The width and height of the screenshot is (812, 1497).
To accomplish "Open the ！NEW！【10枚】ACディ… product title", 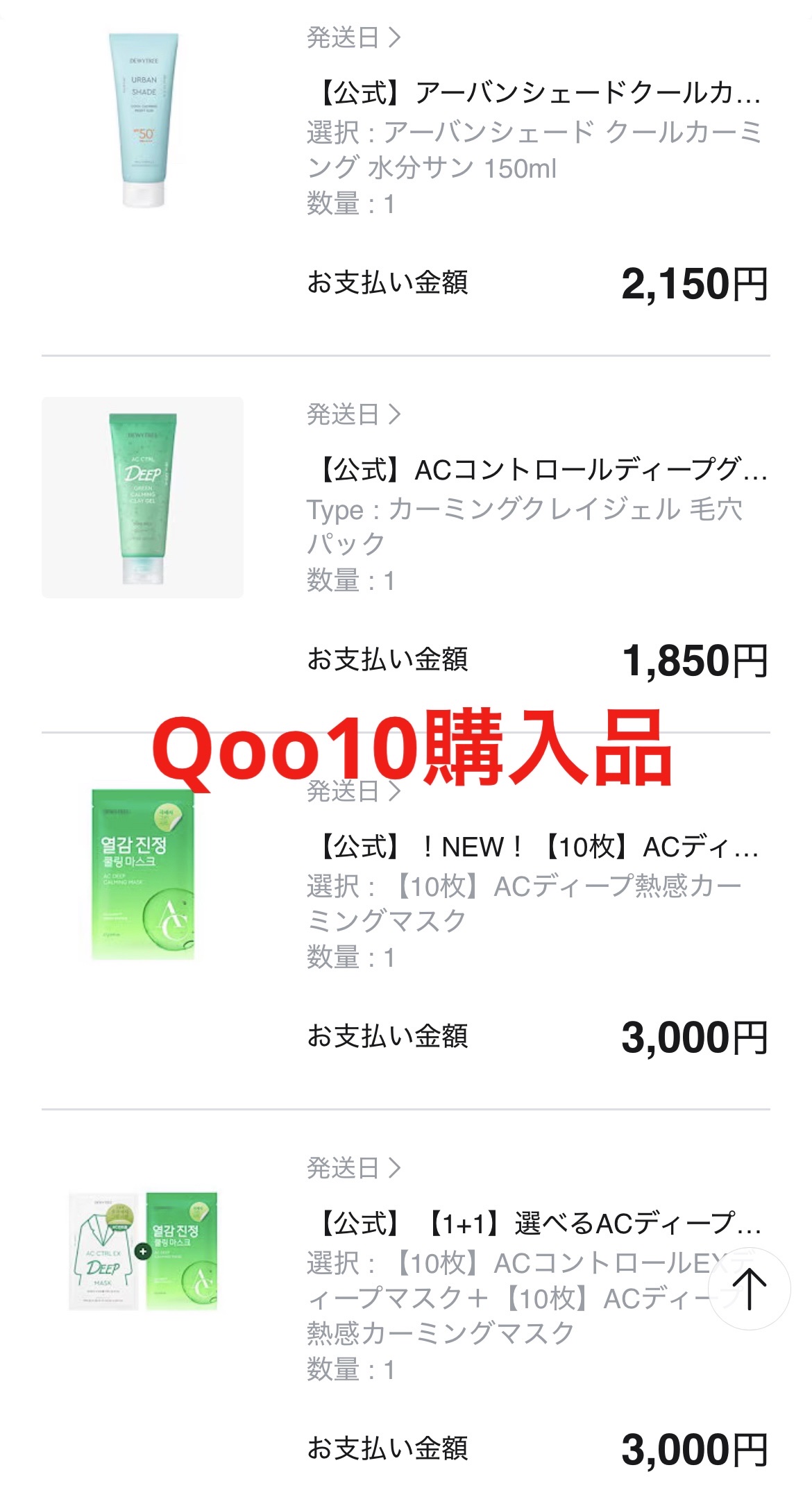I will (538, 847).
